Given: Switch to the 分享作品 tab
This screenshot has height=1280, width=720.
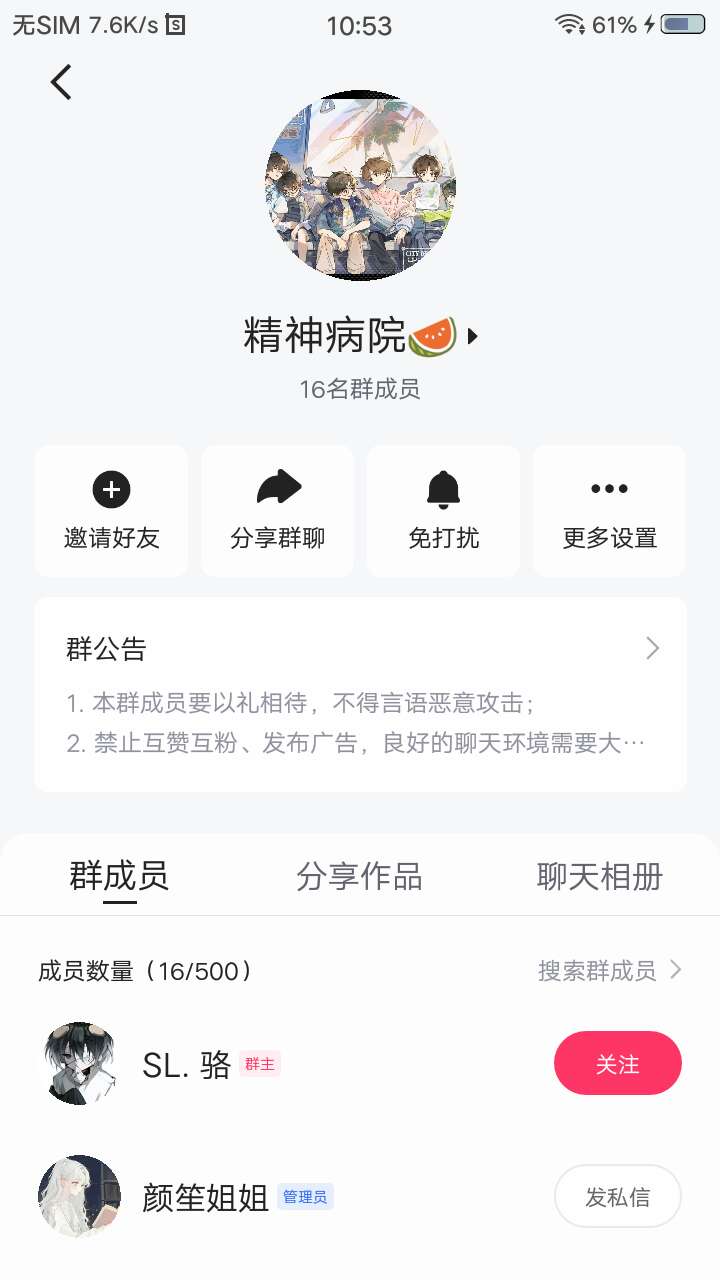Looking at the screenshot, I should pyautogui.click(x=359, y=876).
